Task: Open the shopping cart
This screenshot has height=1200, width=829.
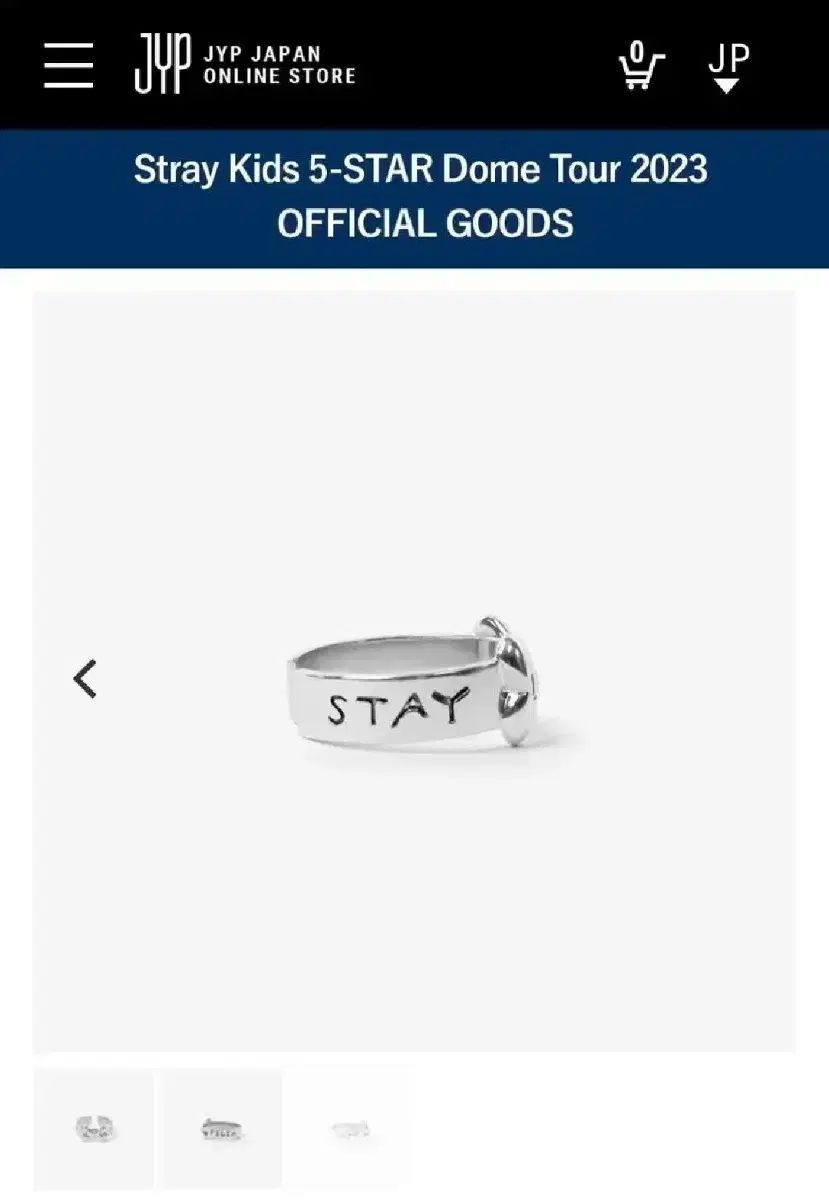Action: point(640,66)
